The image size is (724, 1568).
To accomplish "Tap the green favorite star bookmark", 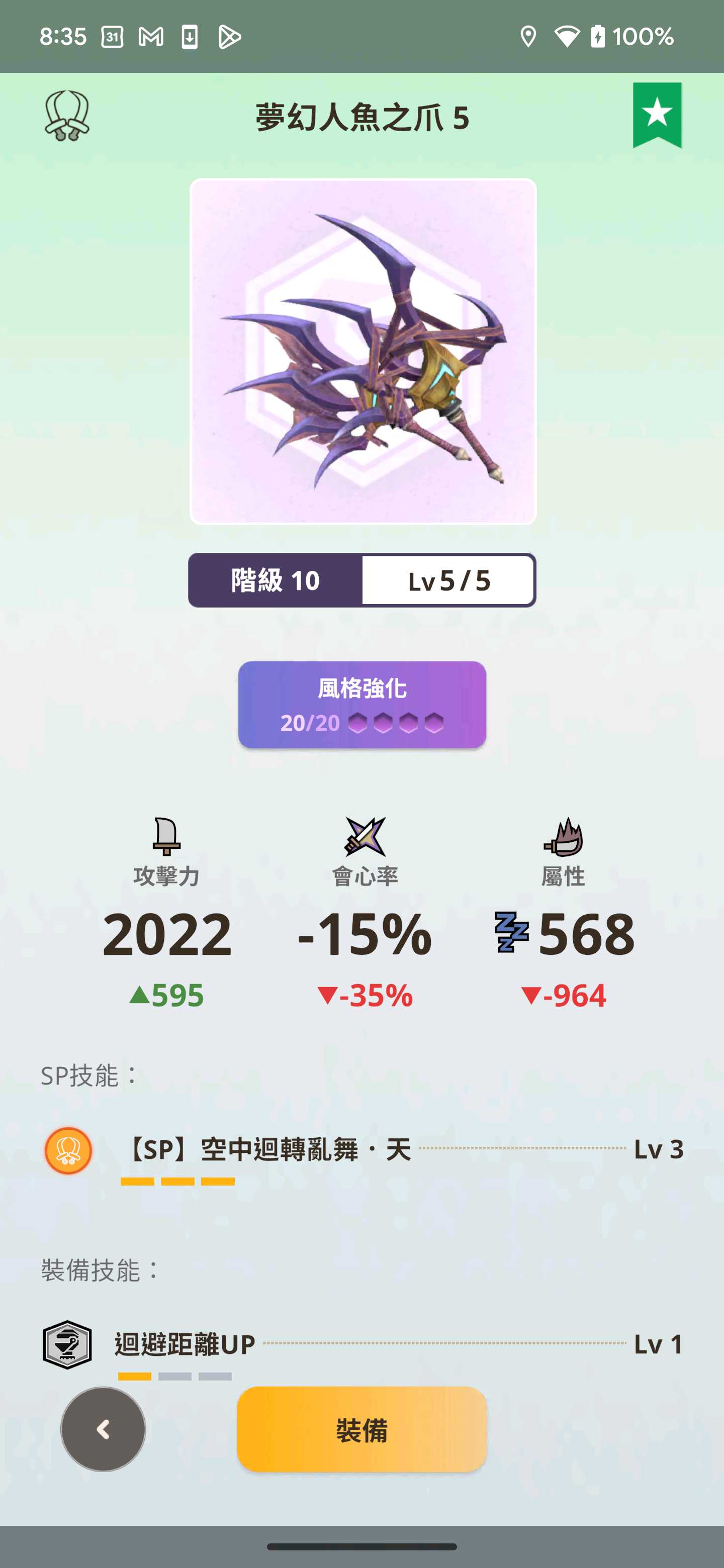I will [657, 115].
